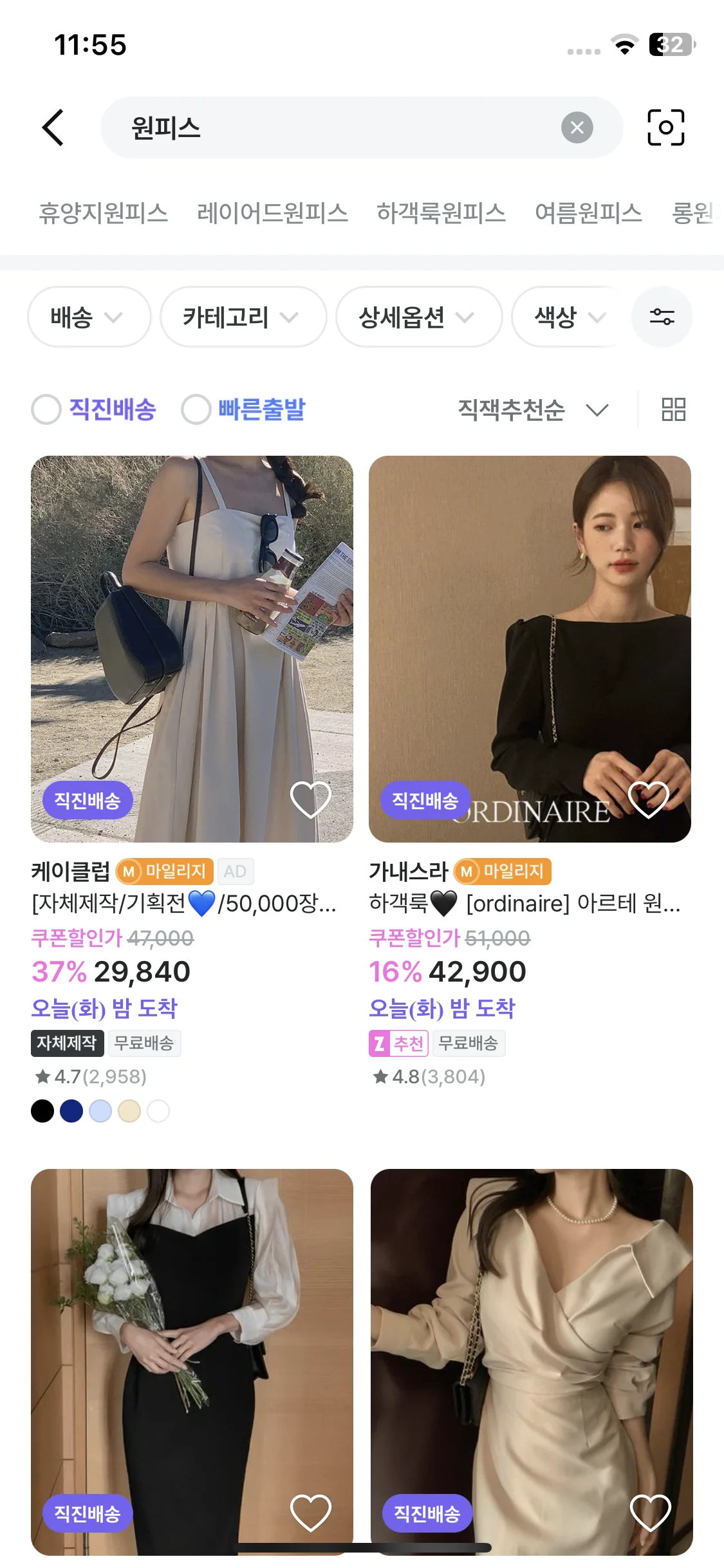Pick the navy swatch under 케이클럽 dress

click(x=71, y=1111)
